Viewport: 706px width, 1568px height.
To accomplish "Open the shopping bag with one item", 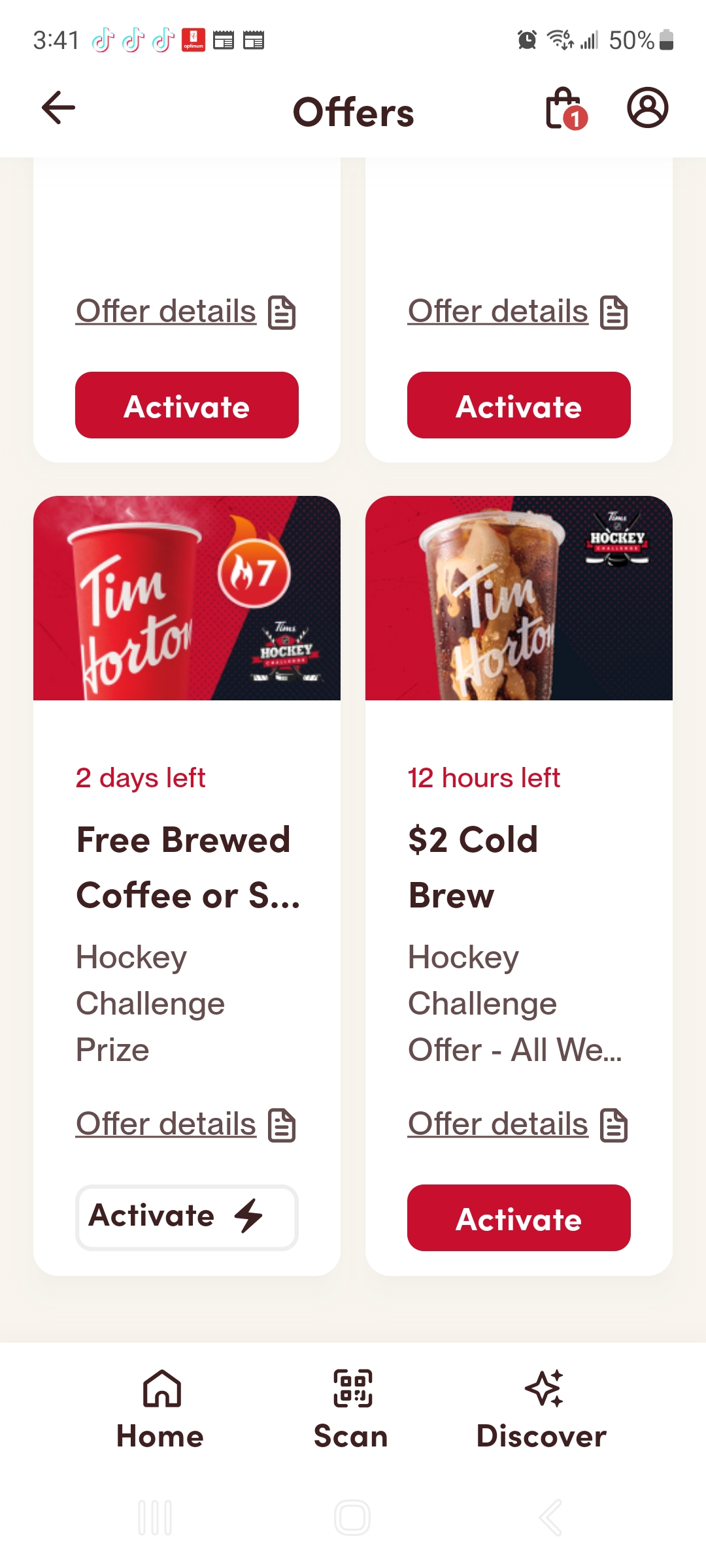I will [x=565, y=109].
